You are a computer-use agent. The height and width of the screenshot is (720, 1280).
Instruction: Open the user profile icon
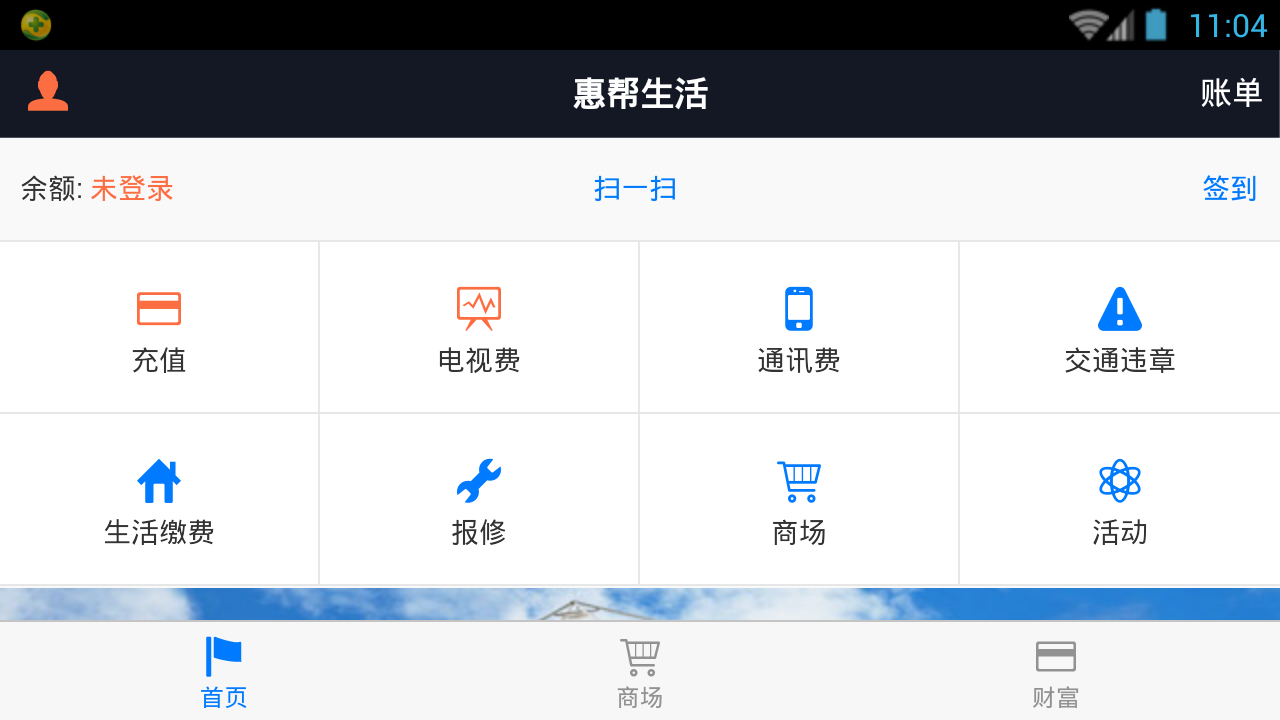pyautogui.click(x=47, y=92)
